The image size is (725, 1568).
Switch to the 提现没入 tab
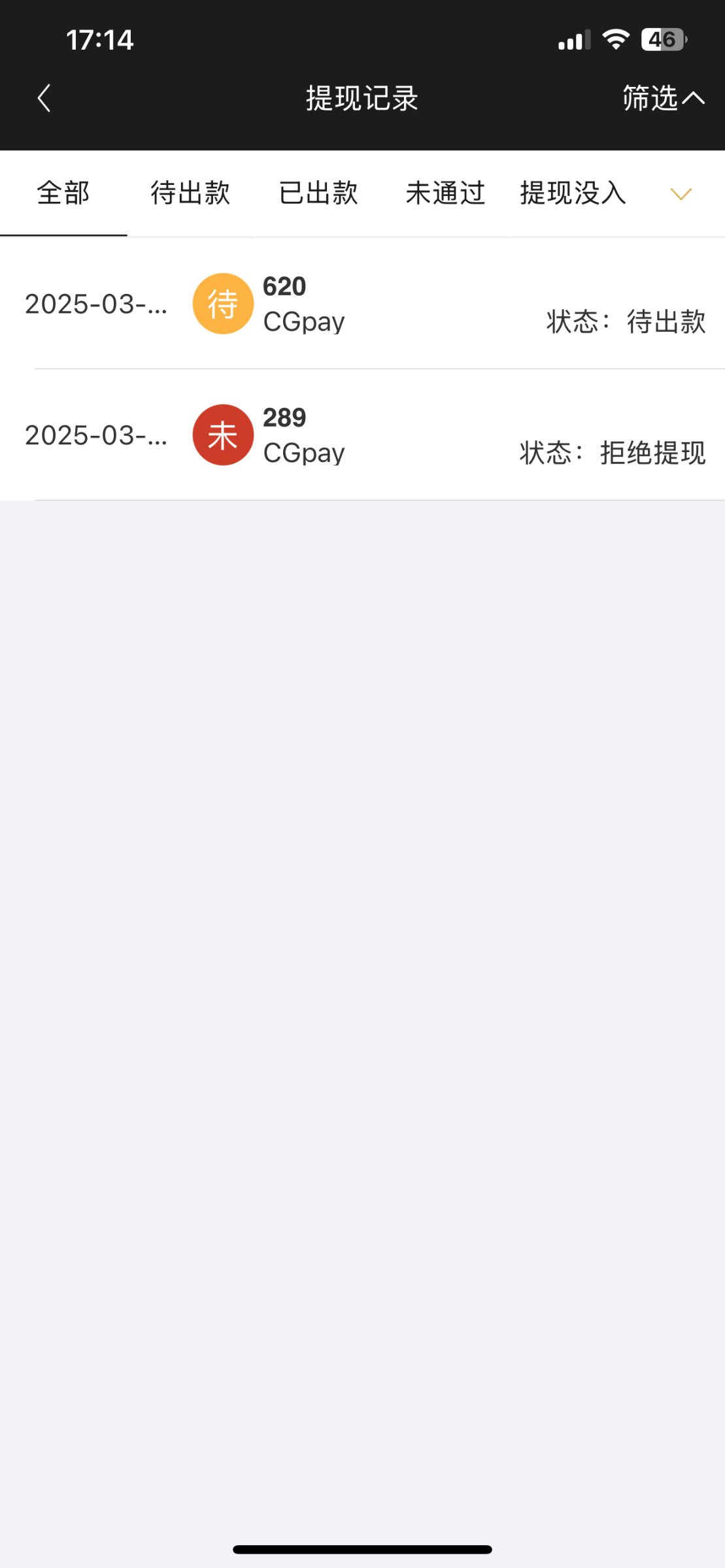(573, 193)
